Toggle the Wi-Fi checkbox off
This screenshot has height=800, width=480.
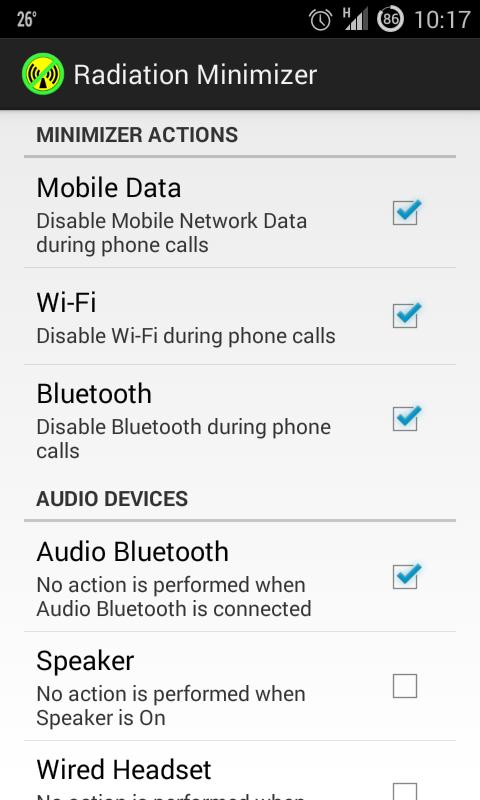click(406, 315)
